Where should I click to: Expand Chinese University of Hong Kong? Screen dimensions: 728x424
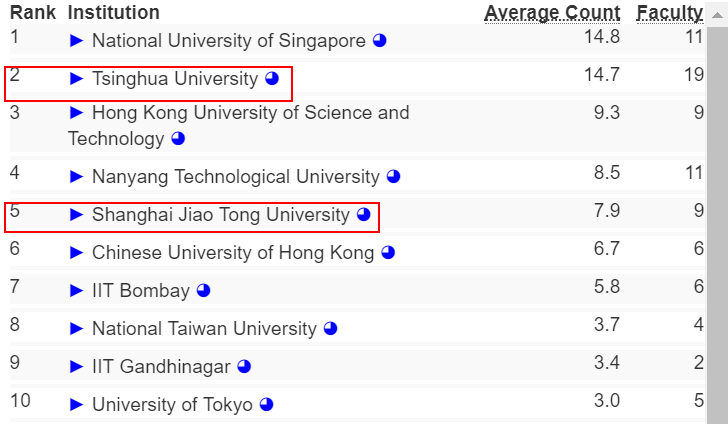point(77,253)
